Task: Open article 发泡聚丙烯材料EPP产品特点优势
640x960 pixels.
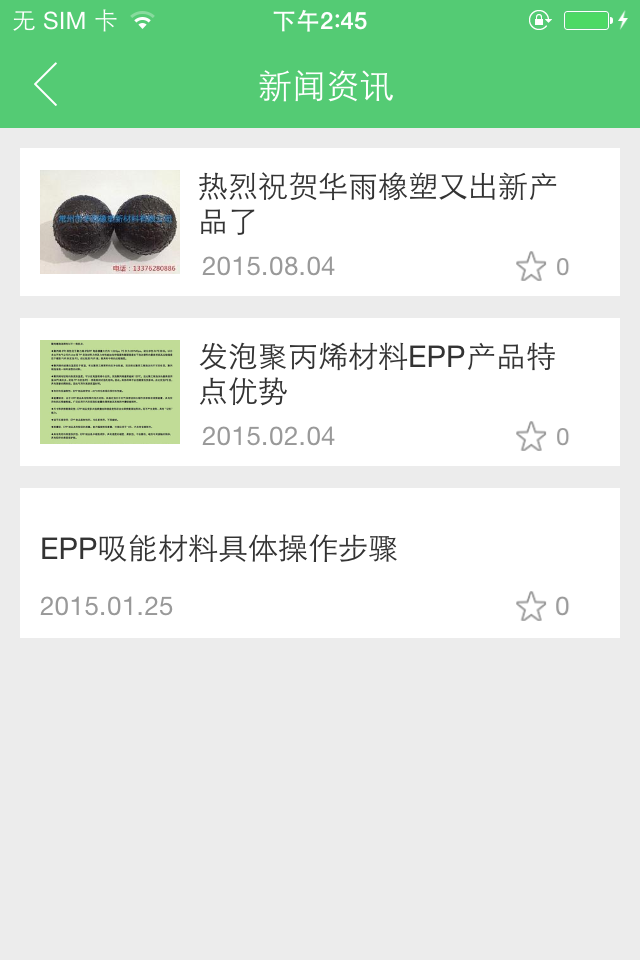Action: [x=377, y=374]
